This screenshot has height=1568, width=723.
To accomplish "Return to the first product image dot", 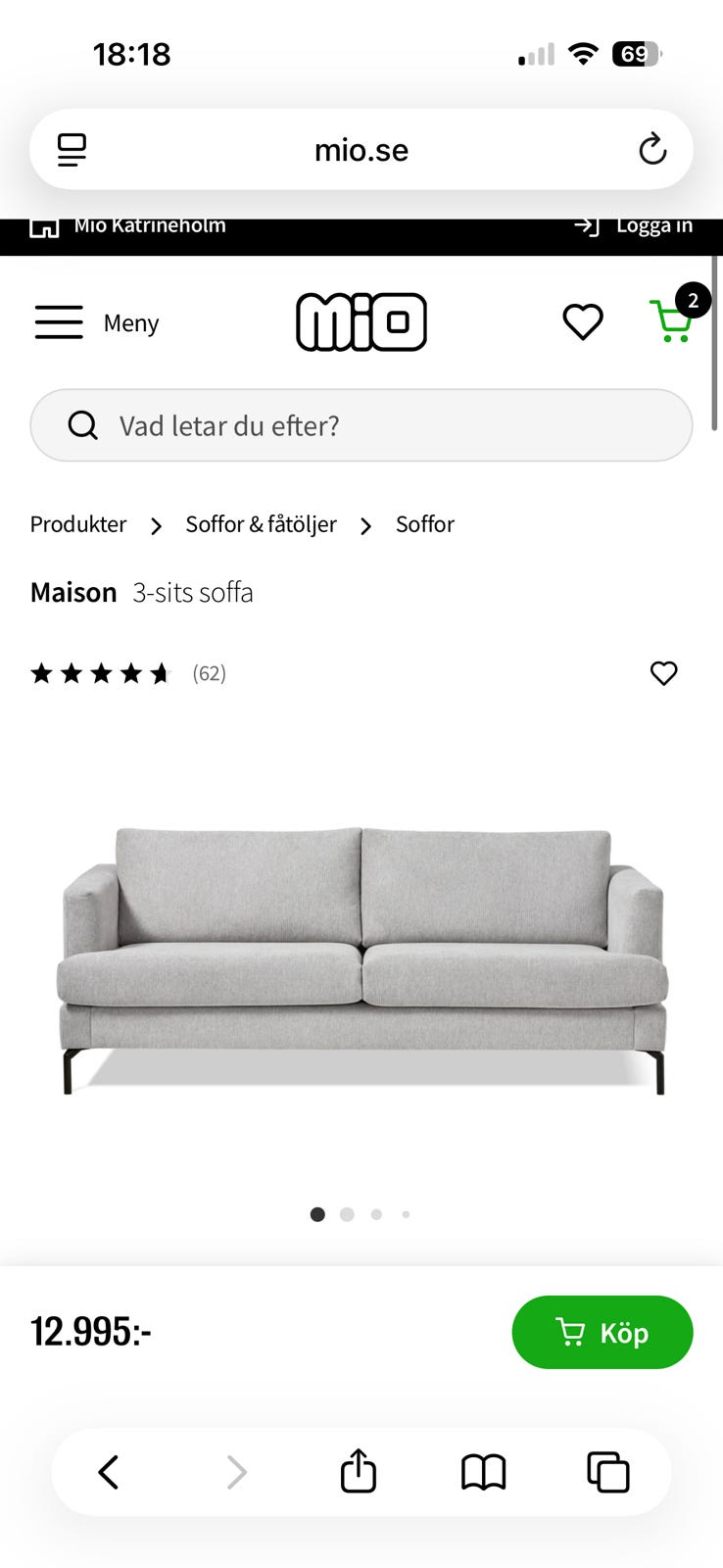I will [317, 1214].
